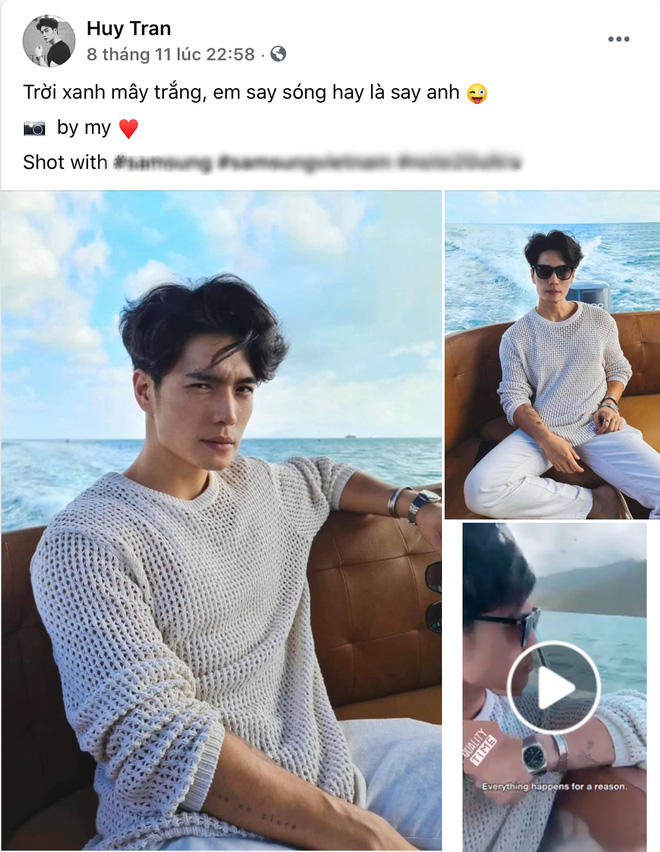Screen dimensions: 660x852
Task: Open the large portrait photo on boat
Action: [221, 520]
